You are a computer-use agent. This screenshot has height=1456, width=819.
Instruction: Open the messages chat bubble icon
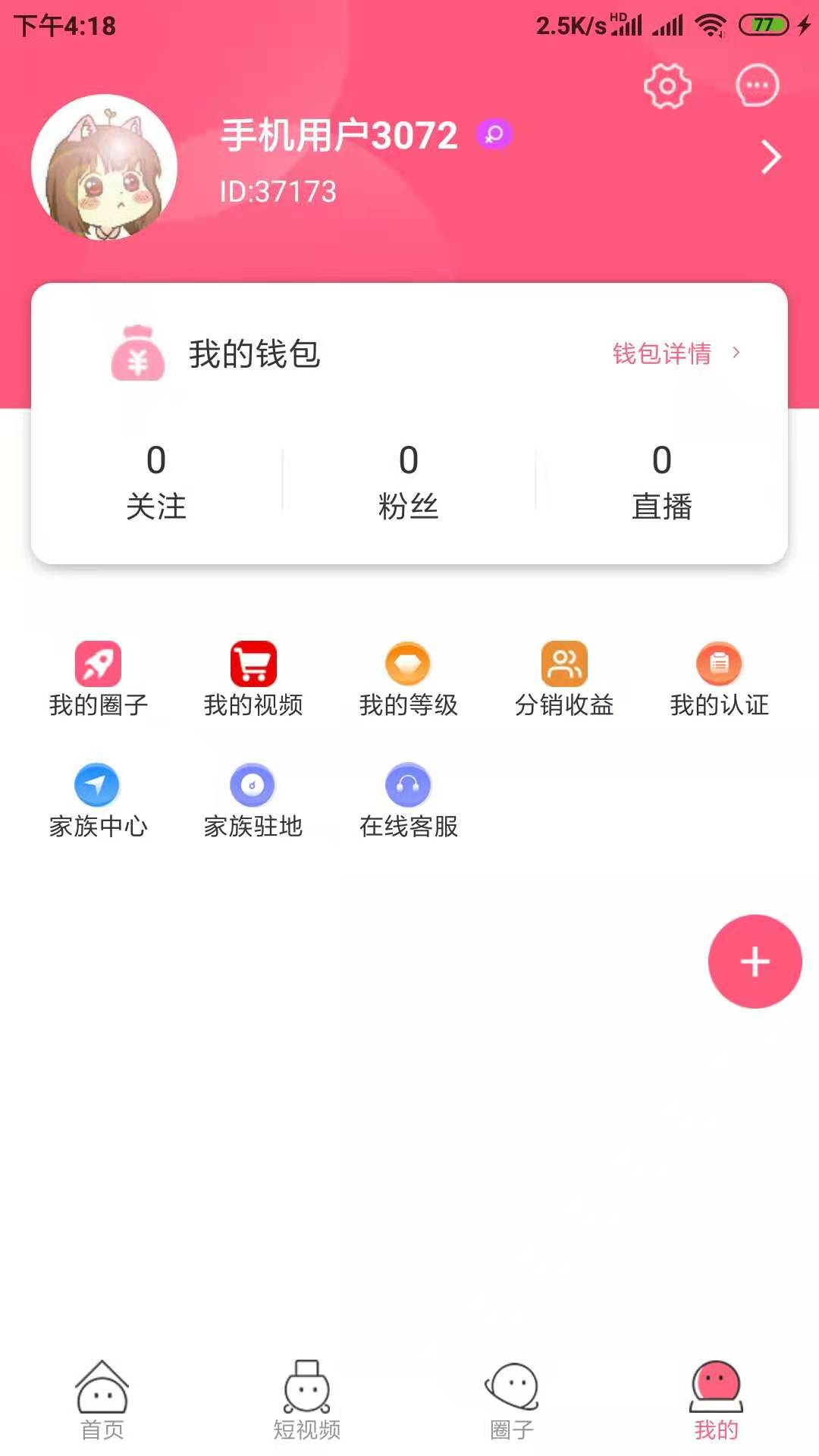click(757, 86)
